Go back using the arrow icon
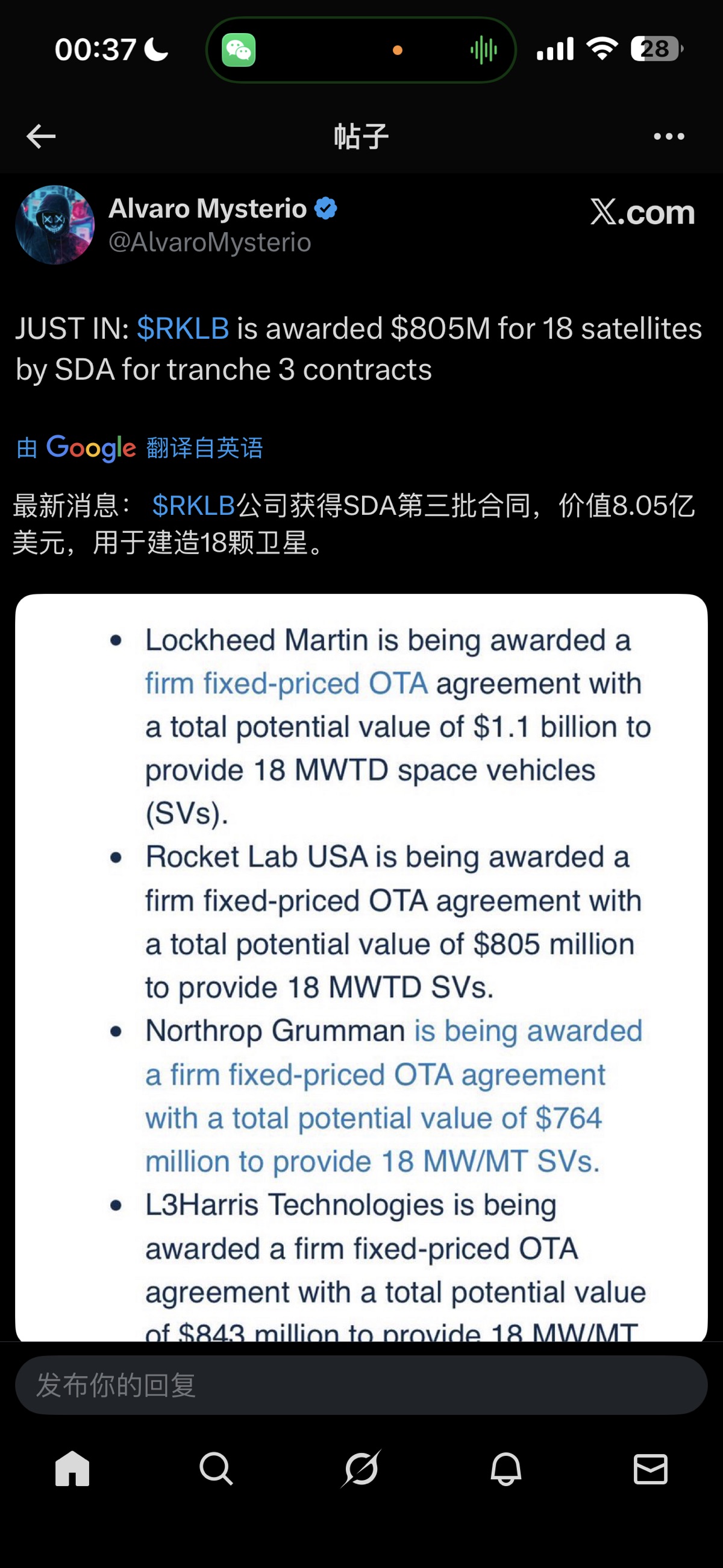 click(x=41, y=136)
